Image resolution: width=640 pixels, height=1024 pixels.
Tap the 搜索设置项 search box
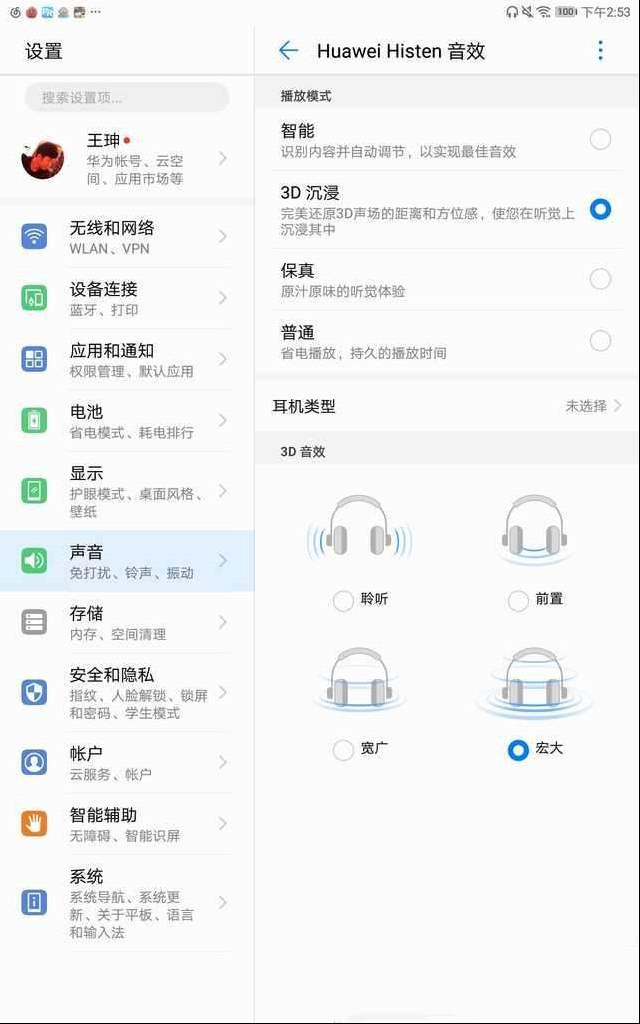point(127,98)
